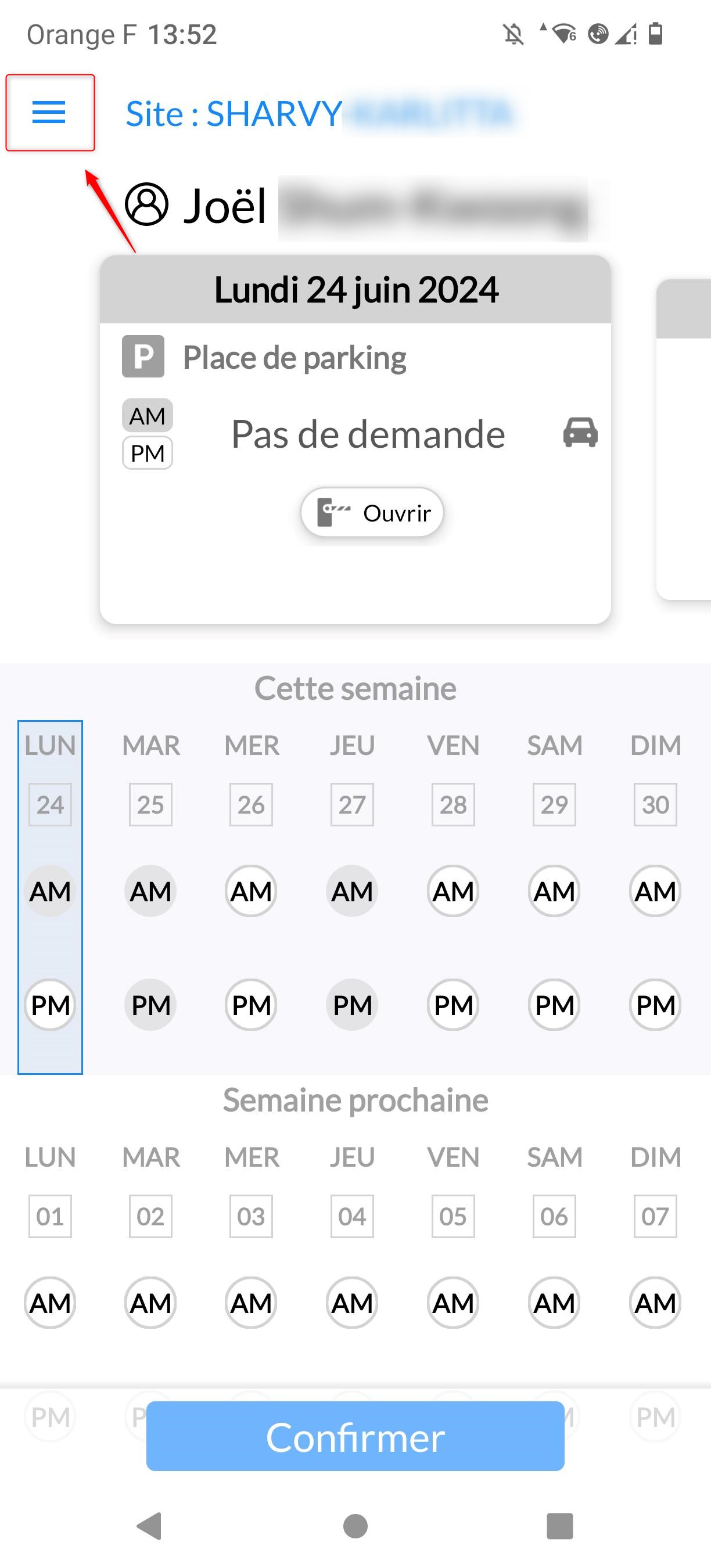Choose PM on Sunday 30

[x=655, y=1004]
